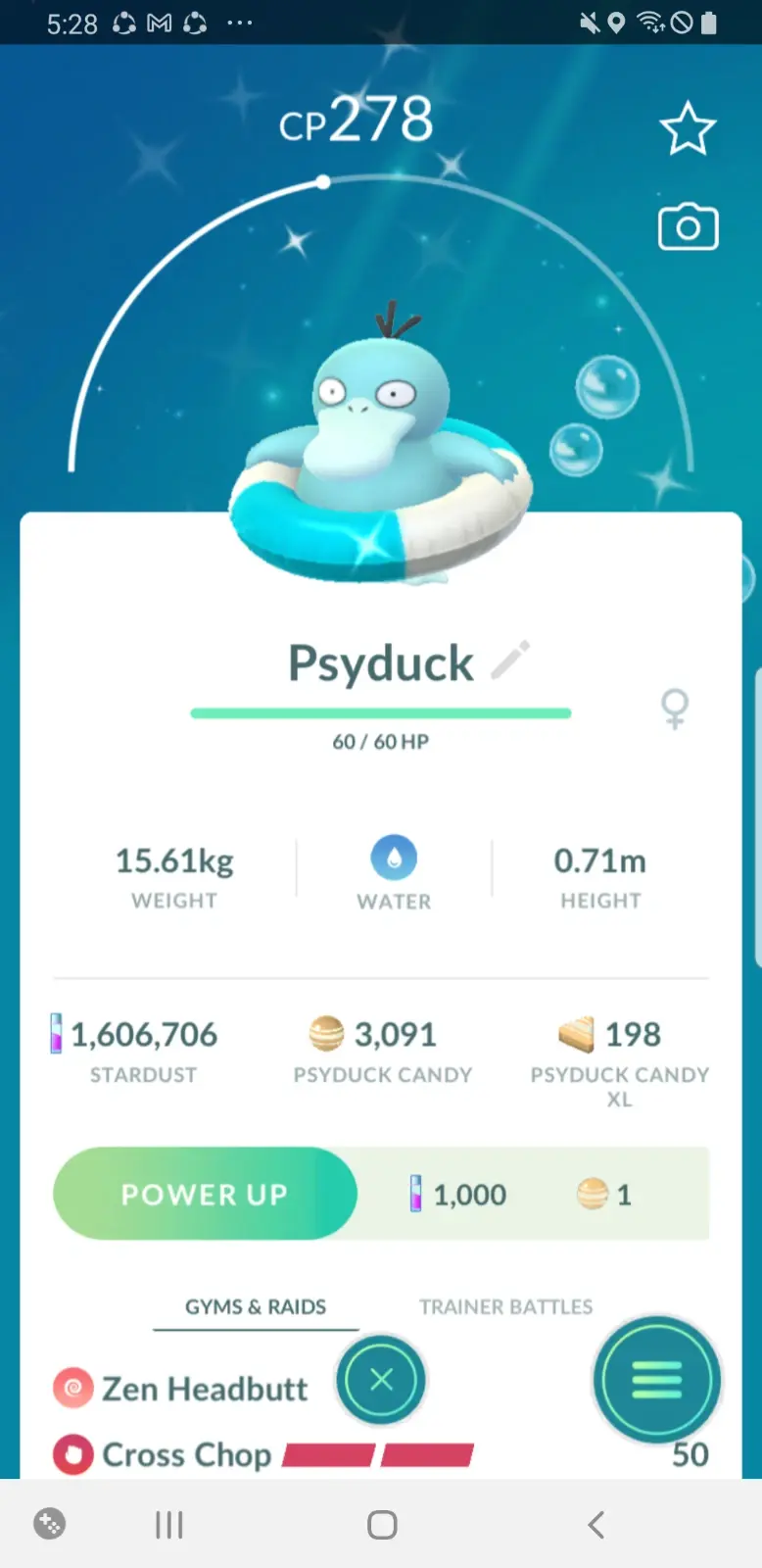Switch to the Gyms & Raids tab
Image resolution: width=762 pixels, height=1568 pixels.
tap(256, 1306)
